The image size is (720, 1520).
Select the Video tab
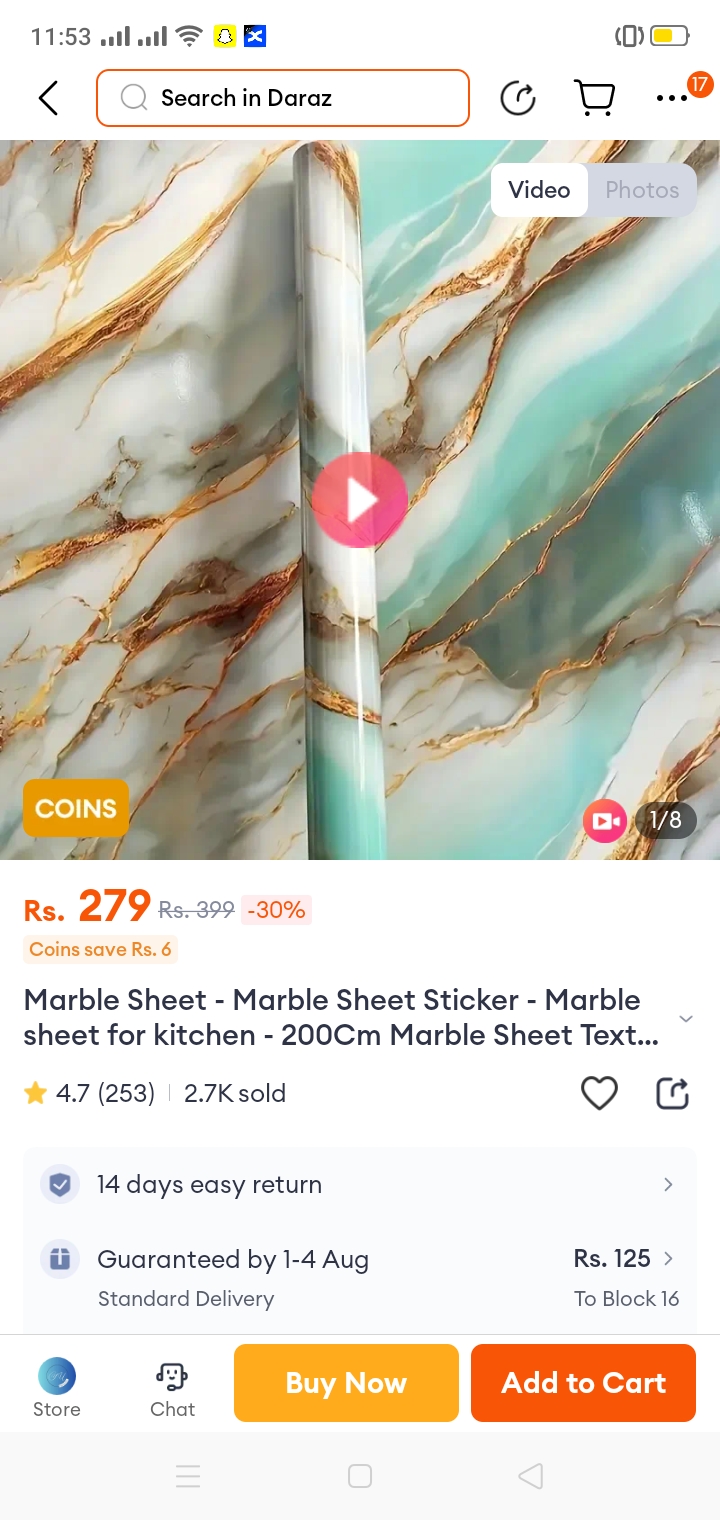tap(539, 190)
